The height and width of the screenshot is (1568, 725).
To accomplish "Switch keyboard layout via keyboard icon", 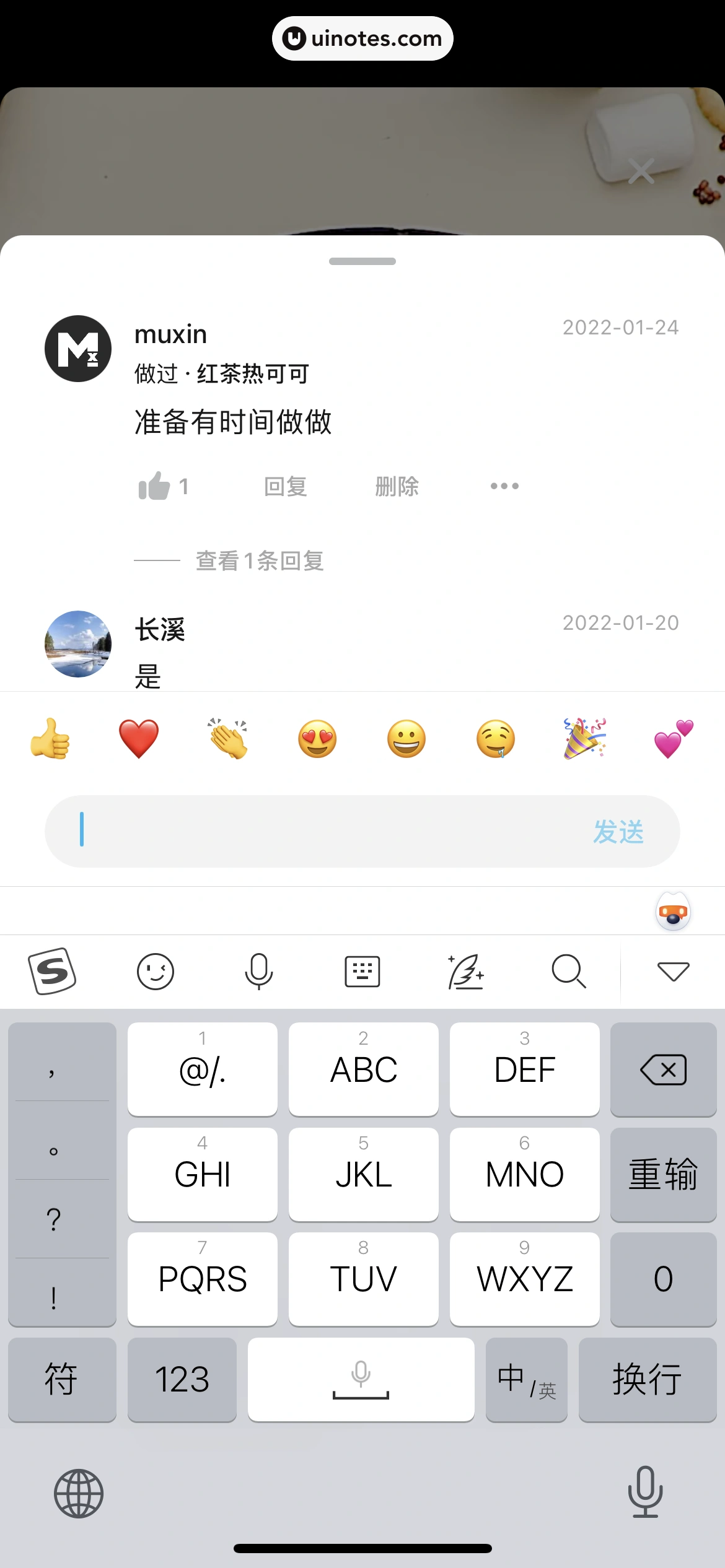I will click(x=362, y=971).
